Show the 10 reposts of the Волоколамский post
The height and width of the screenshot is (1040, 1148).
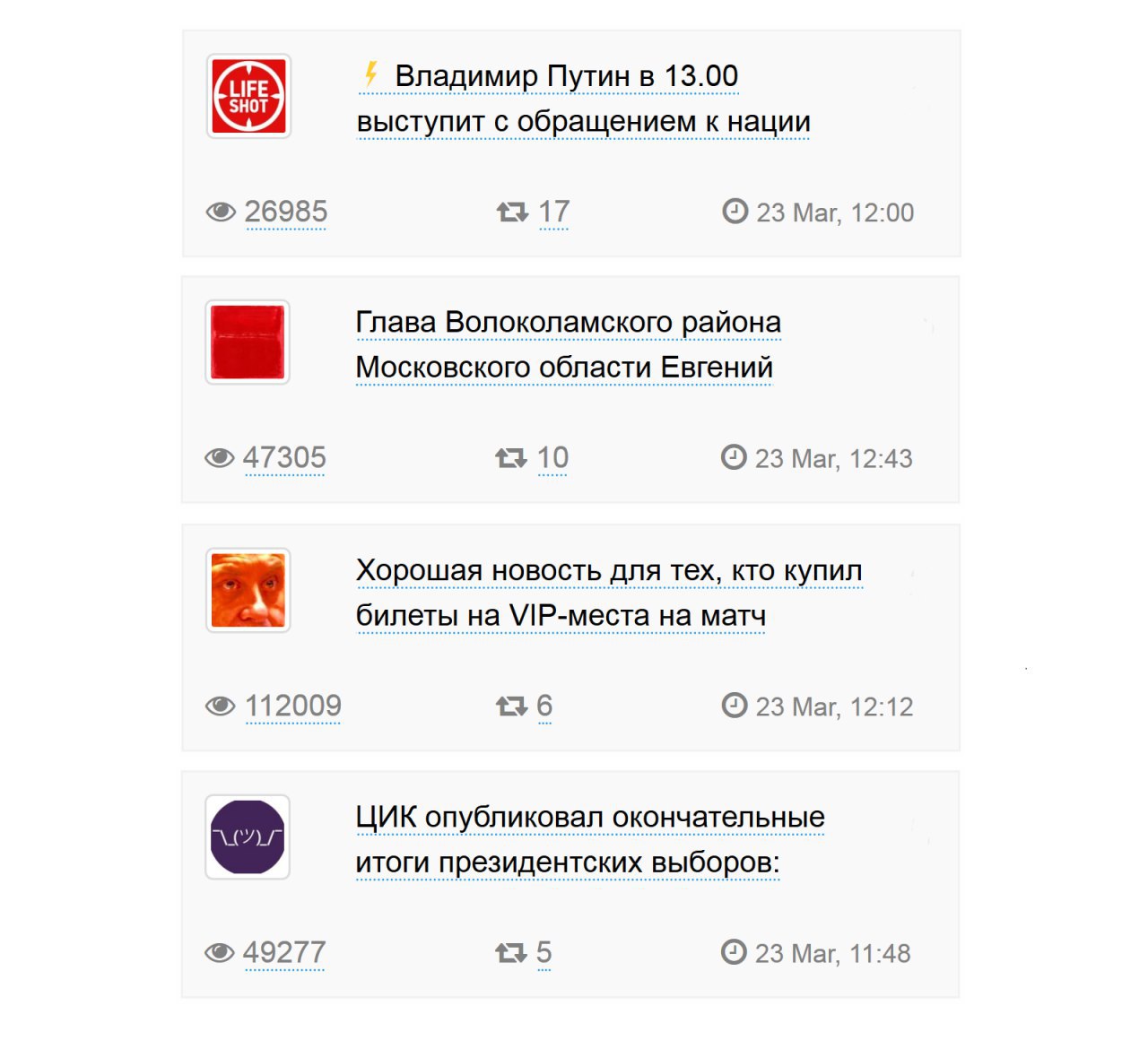(x=552, y=457)
